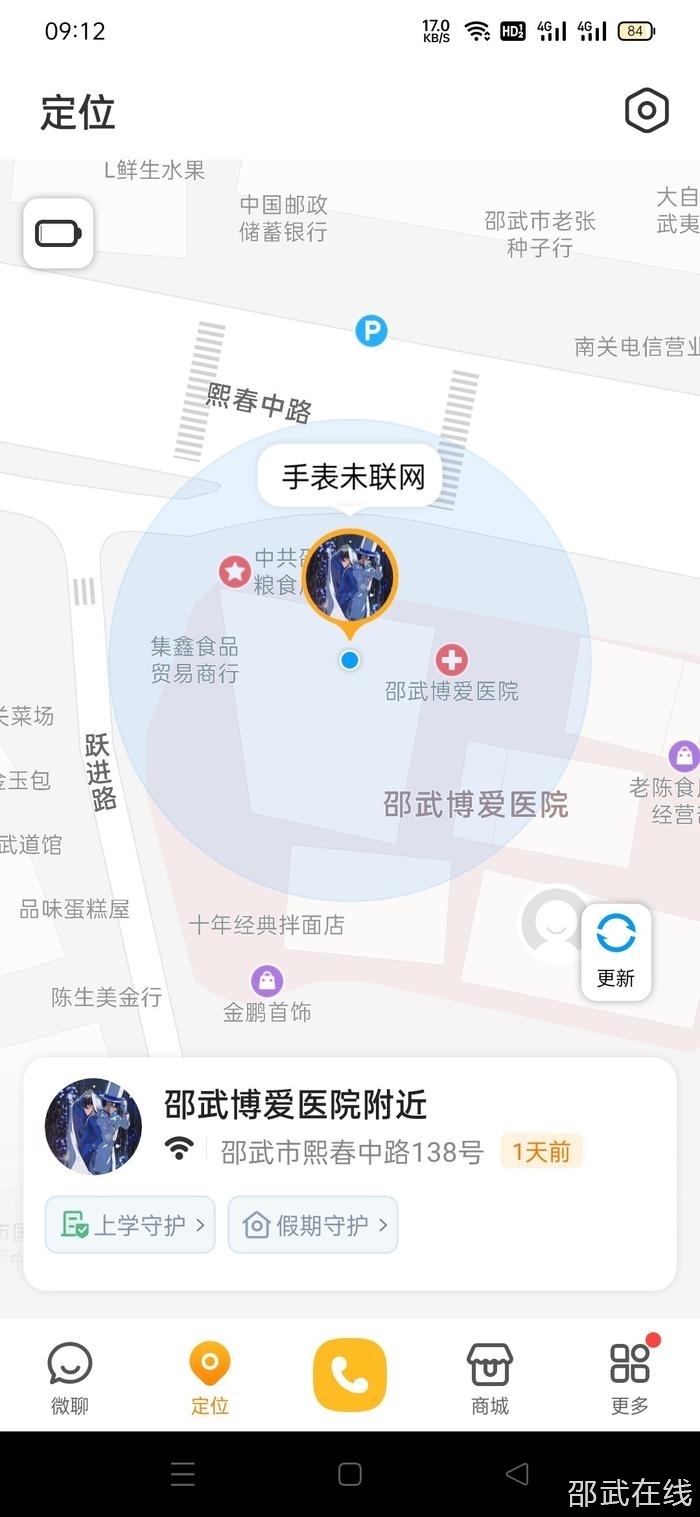The image size is (700, 1517).
Task: Open location settings hexagon icon
Action: click(x=646, y=111)
